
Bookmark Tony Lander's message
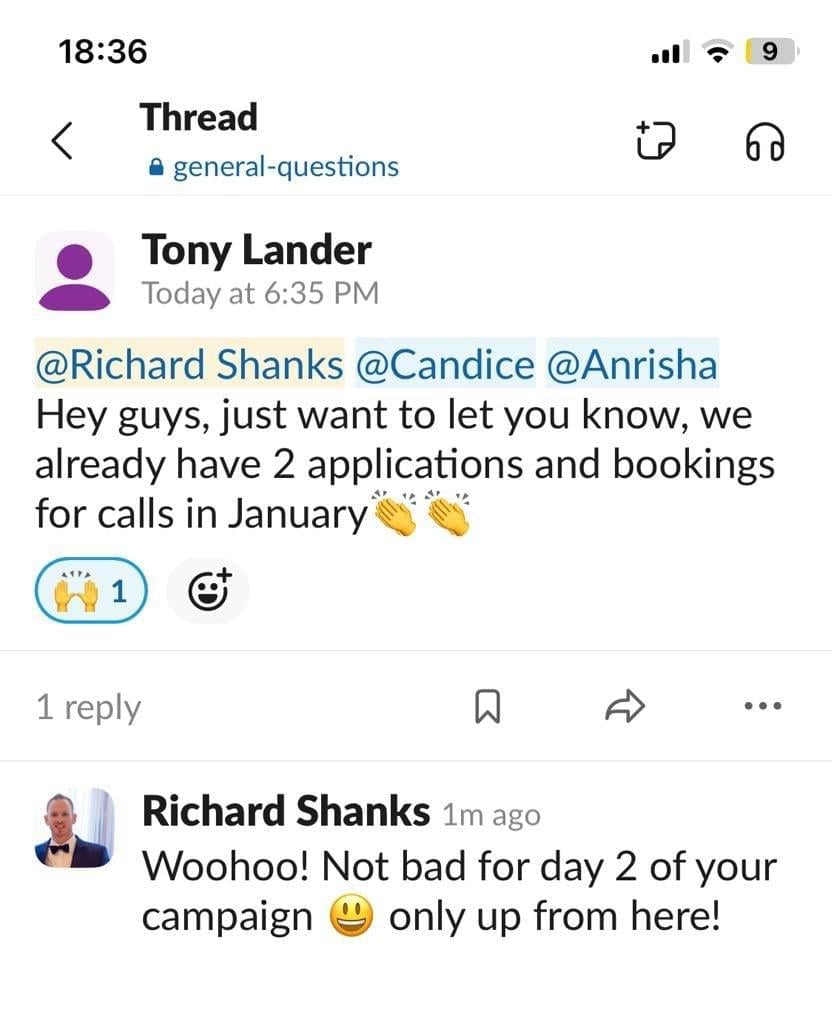[486, 707]
